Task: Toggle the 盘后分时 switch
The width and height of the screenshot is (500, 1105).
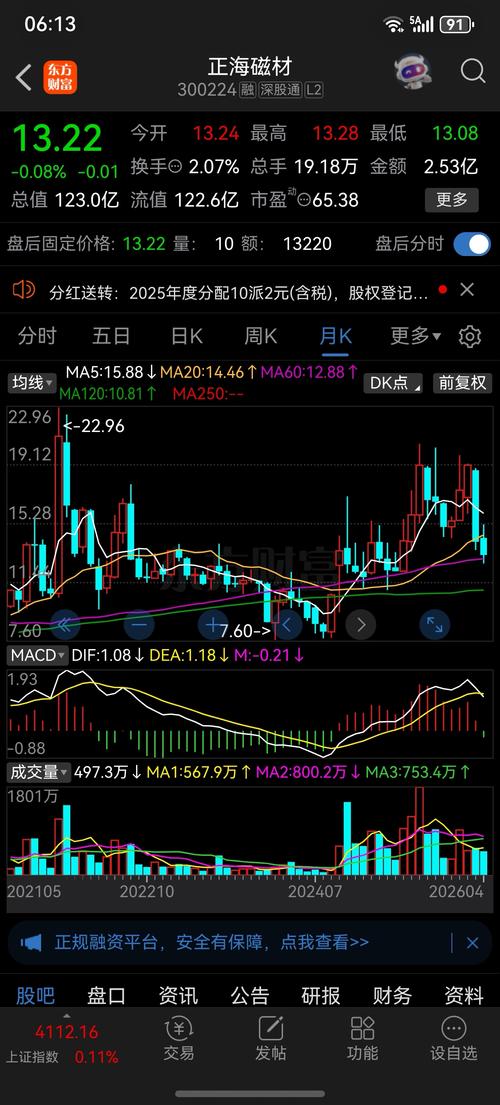Action: 471,245
